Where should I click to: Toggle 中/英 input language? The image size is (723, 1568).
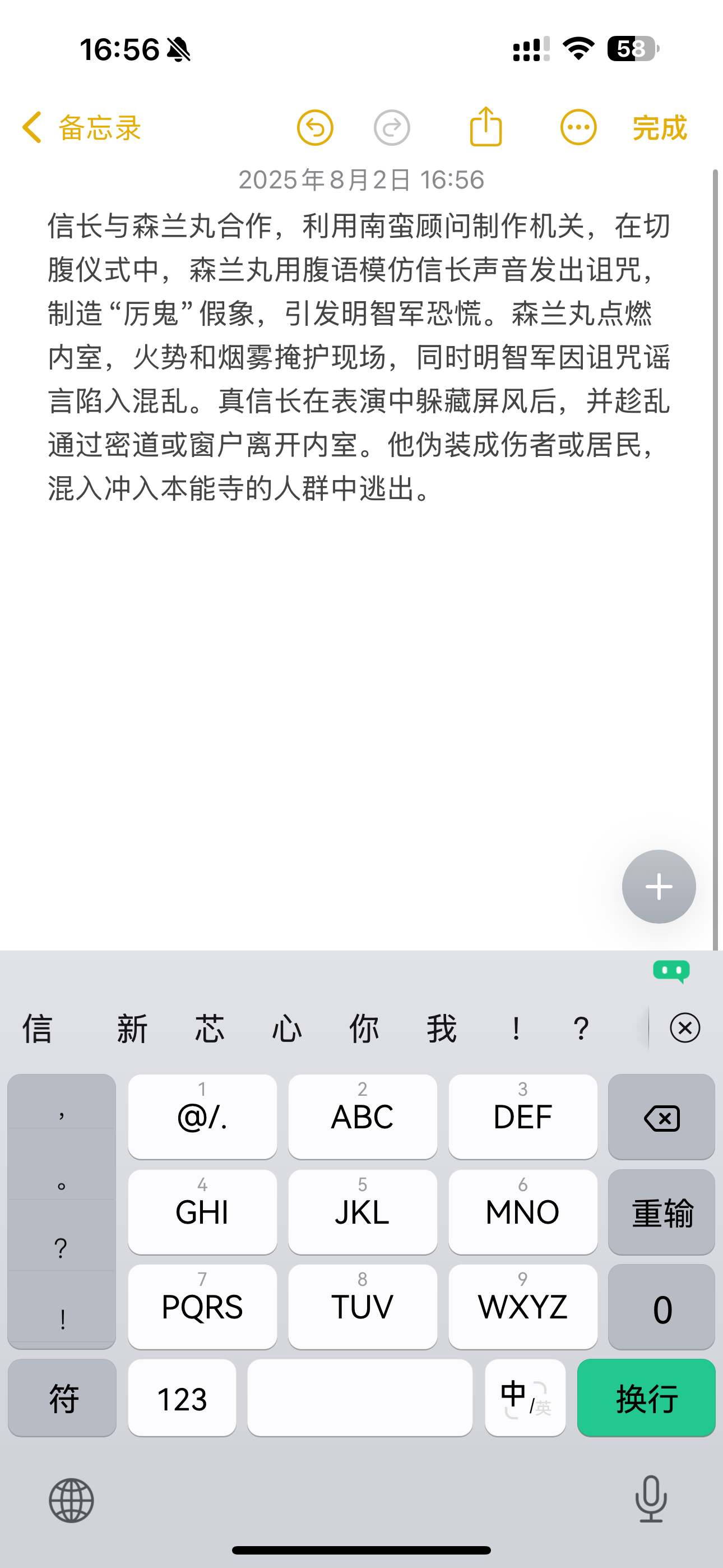525,1398
